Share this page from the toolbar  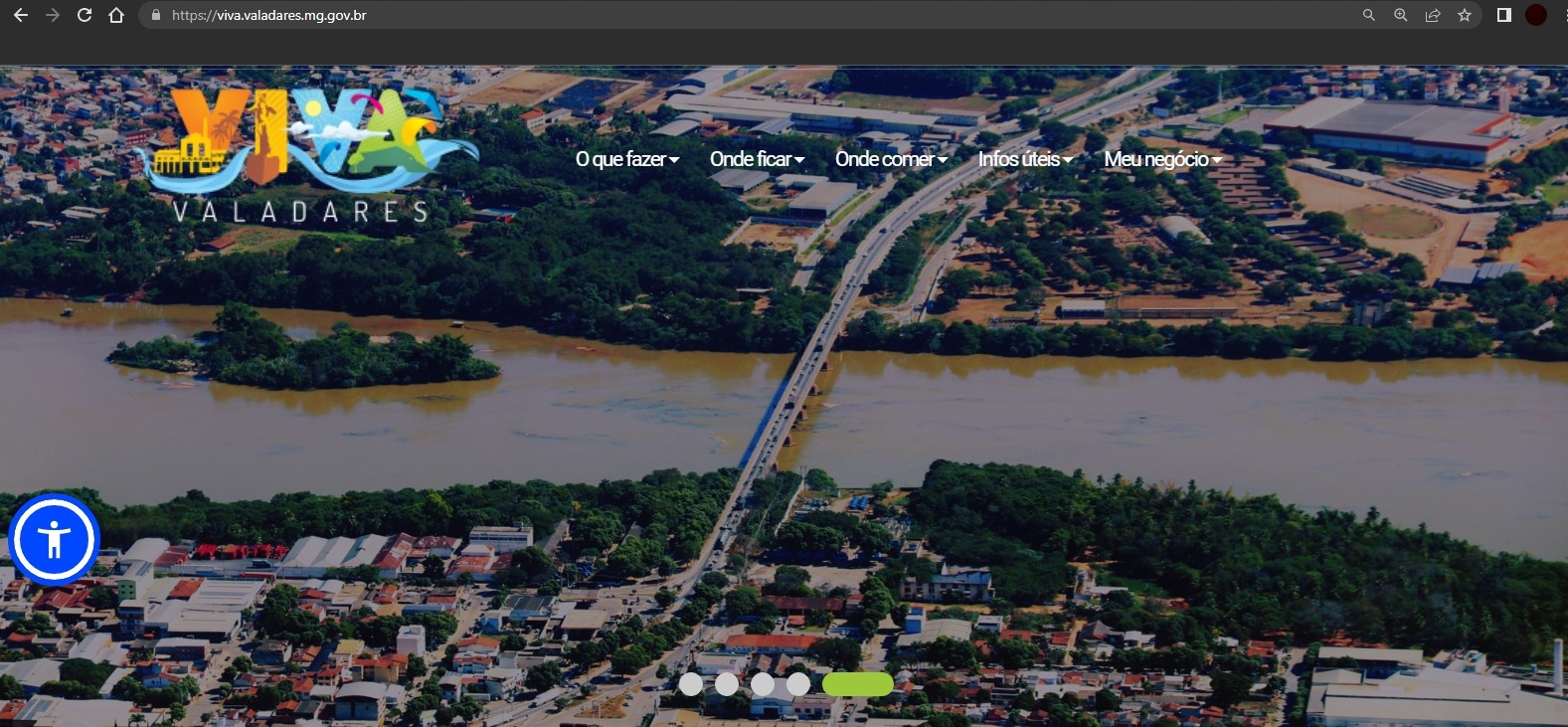pyautogui.click(x=1432, y=15)
